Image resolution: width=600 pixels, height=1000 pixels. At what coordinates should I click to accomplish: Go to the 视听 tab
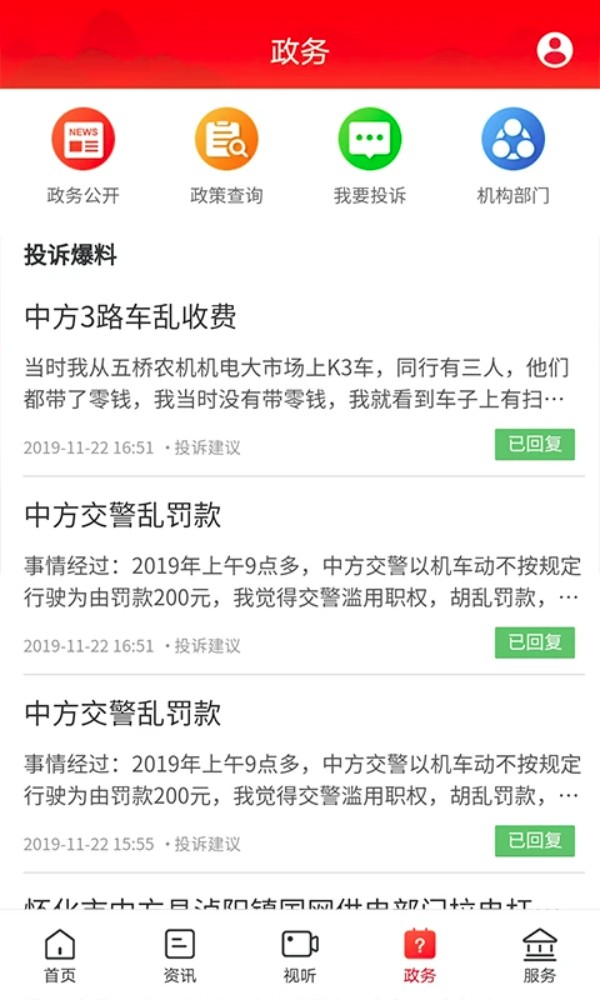click(300, 956)
